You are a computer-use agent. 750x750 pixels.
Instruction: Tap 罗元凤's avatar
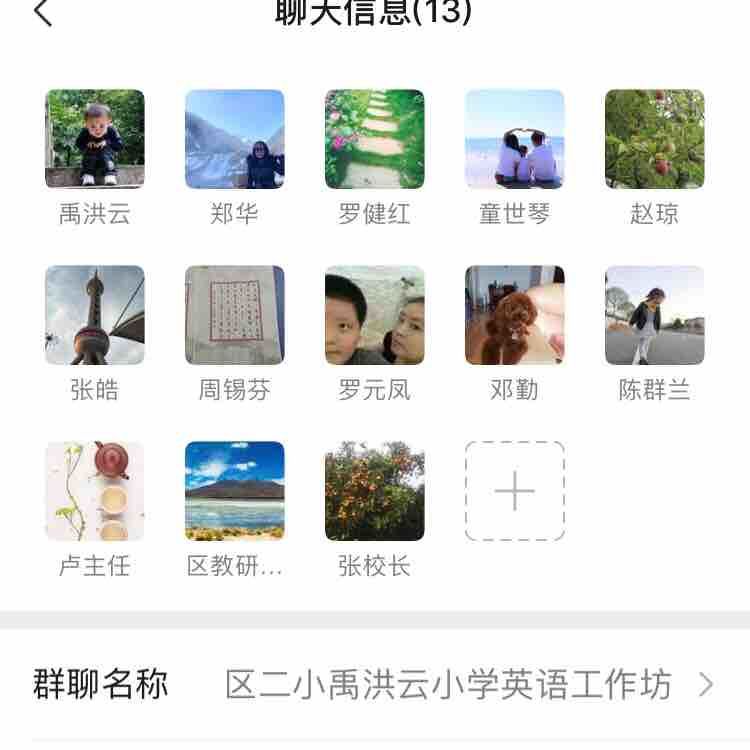pos(375,315)
